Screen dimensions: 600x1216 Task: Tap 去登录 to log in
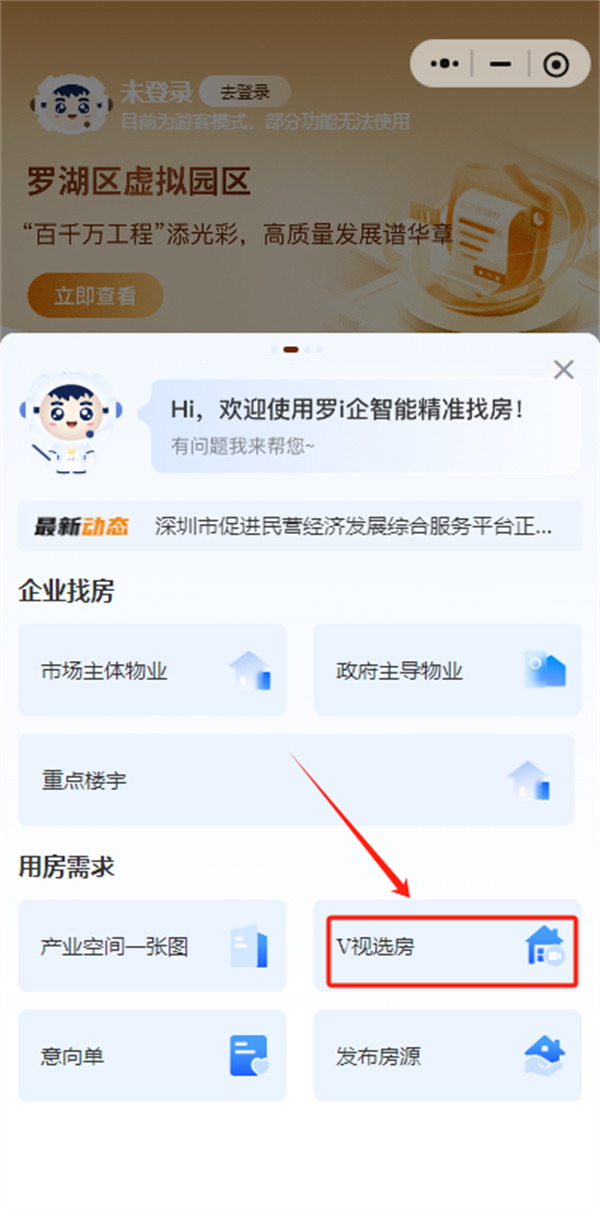[245, 92]
